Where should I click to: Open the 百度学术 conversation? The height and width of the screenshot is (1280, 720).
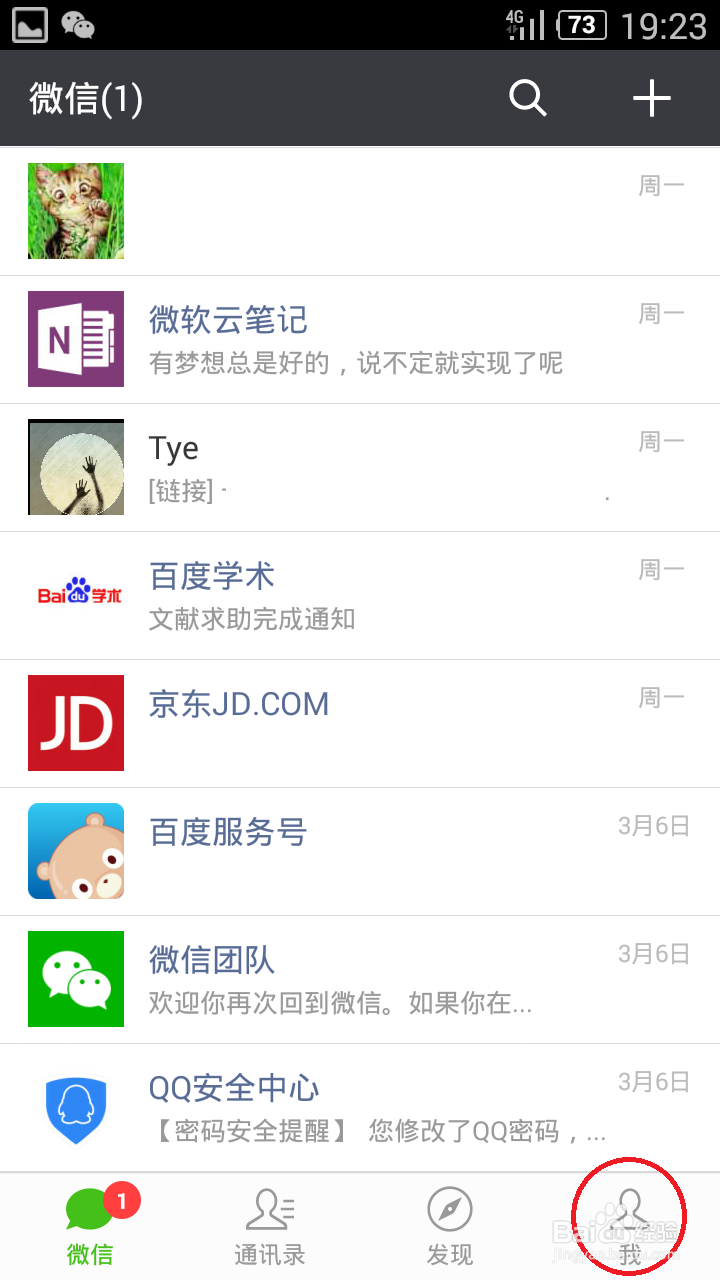click(x=360, y=595)
